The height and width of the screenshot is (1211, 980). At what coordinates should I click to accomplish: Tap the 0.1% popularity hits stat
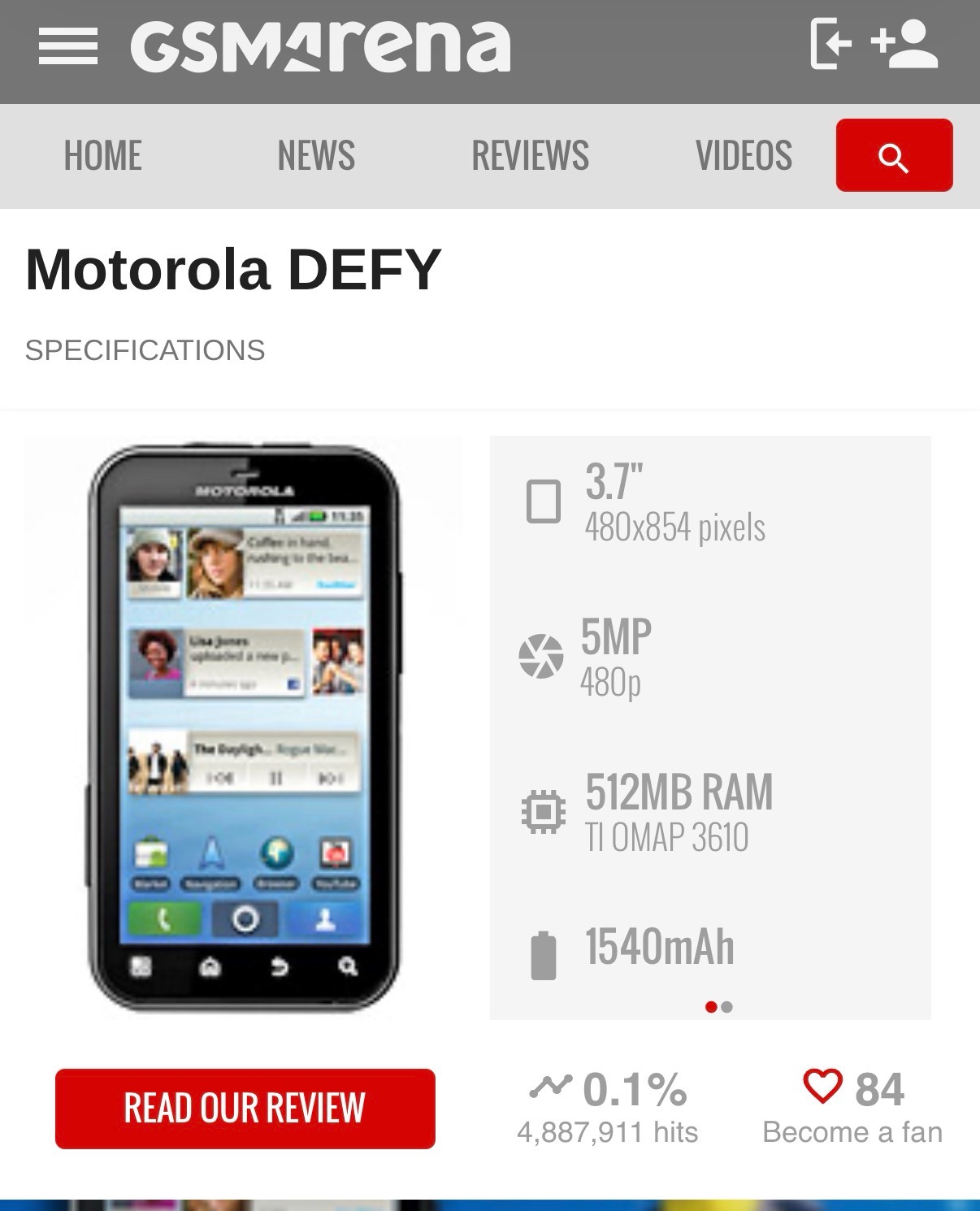[608, 1106]
